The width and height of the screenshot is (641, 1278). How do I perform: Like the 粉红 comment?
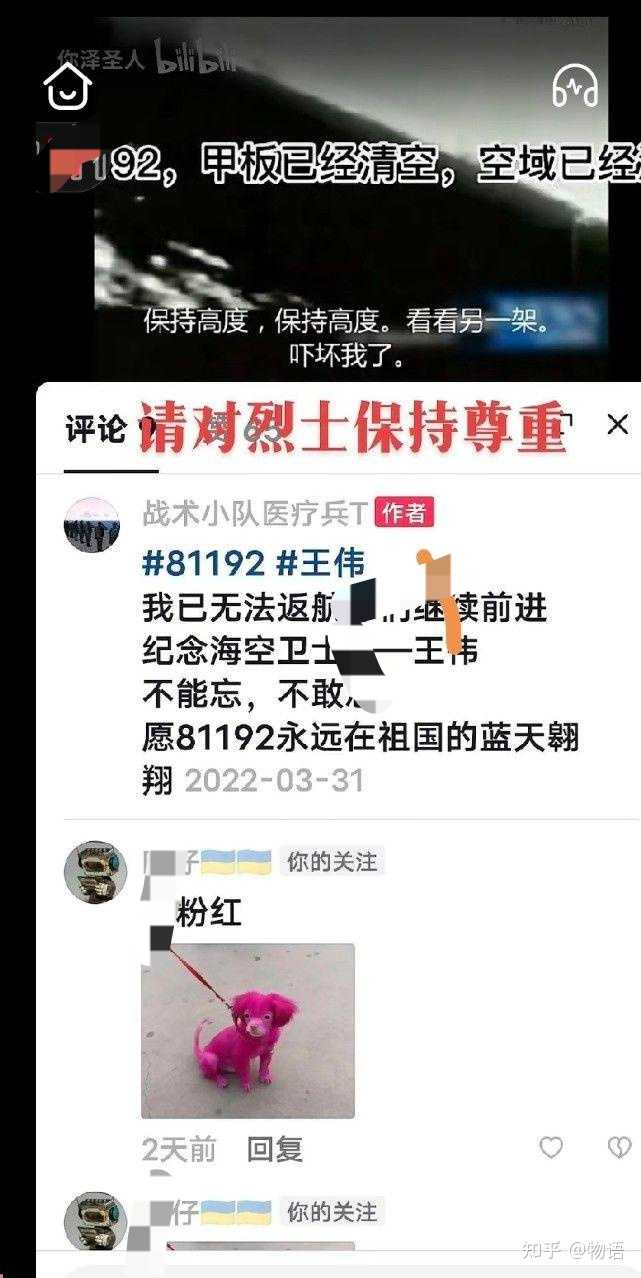pos(551,1147)
